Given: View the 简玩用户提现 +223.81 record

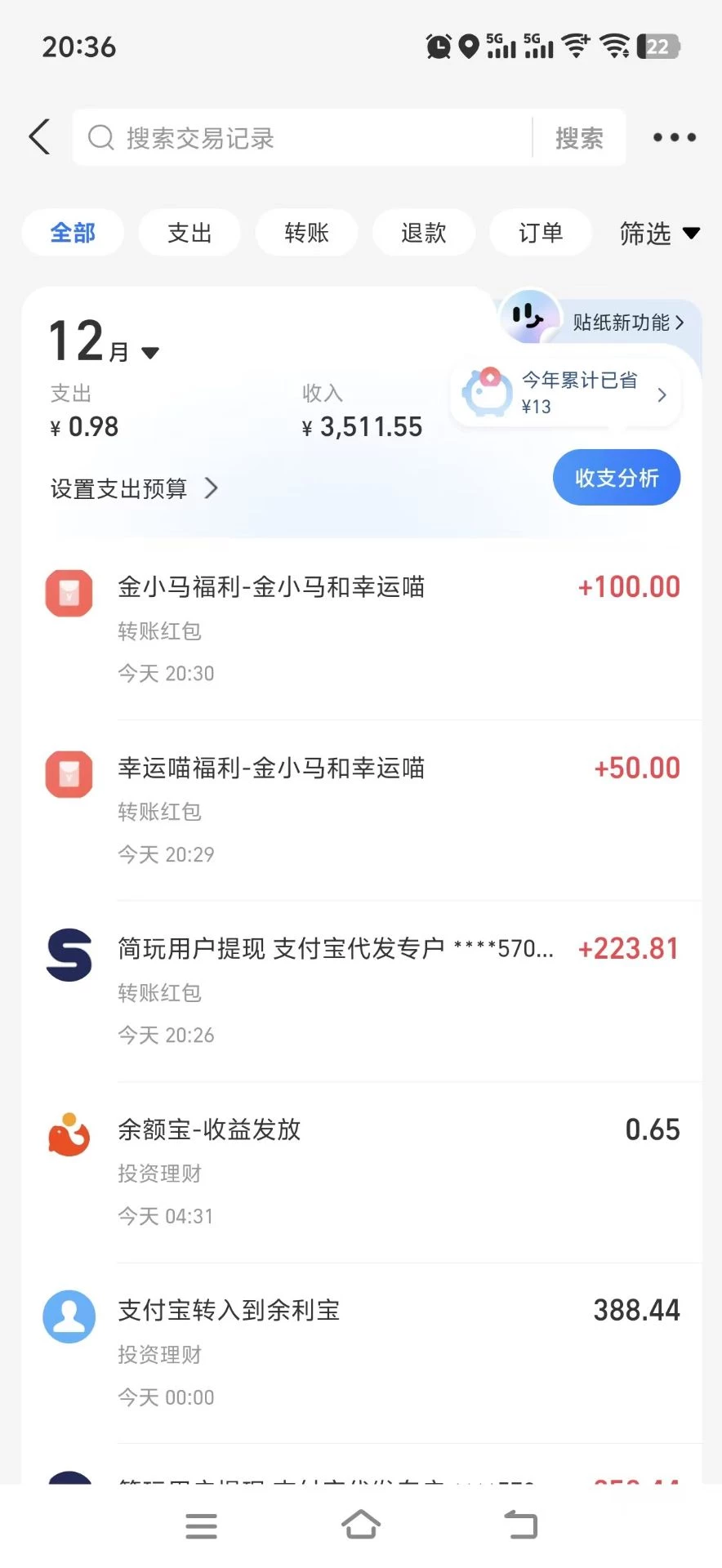Looking at the screenshot, I should pos(361,991).
